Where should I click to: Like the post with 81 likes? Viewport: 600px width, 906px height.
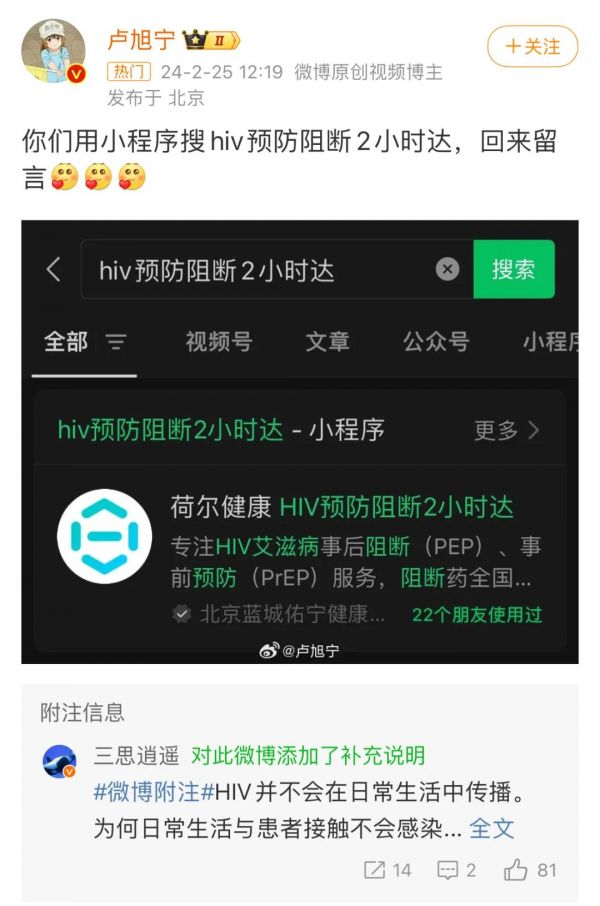tap(531, 870)
